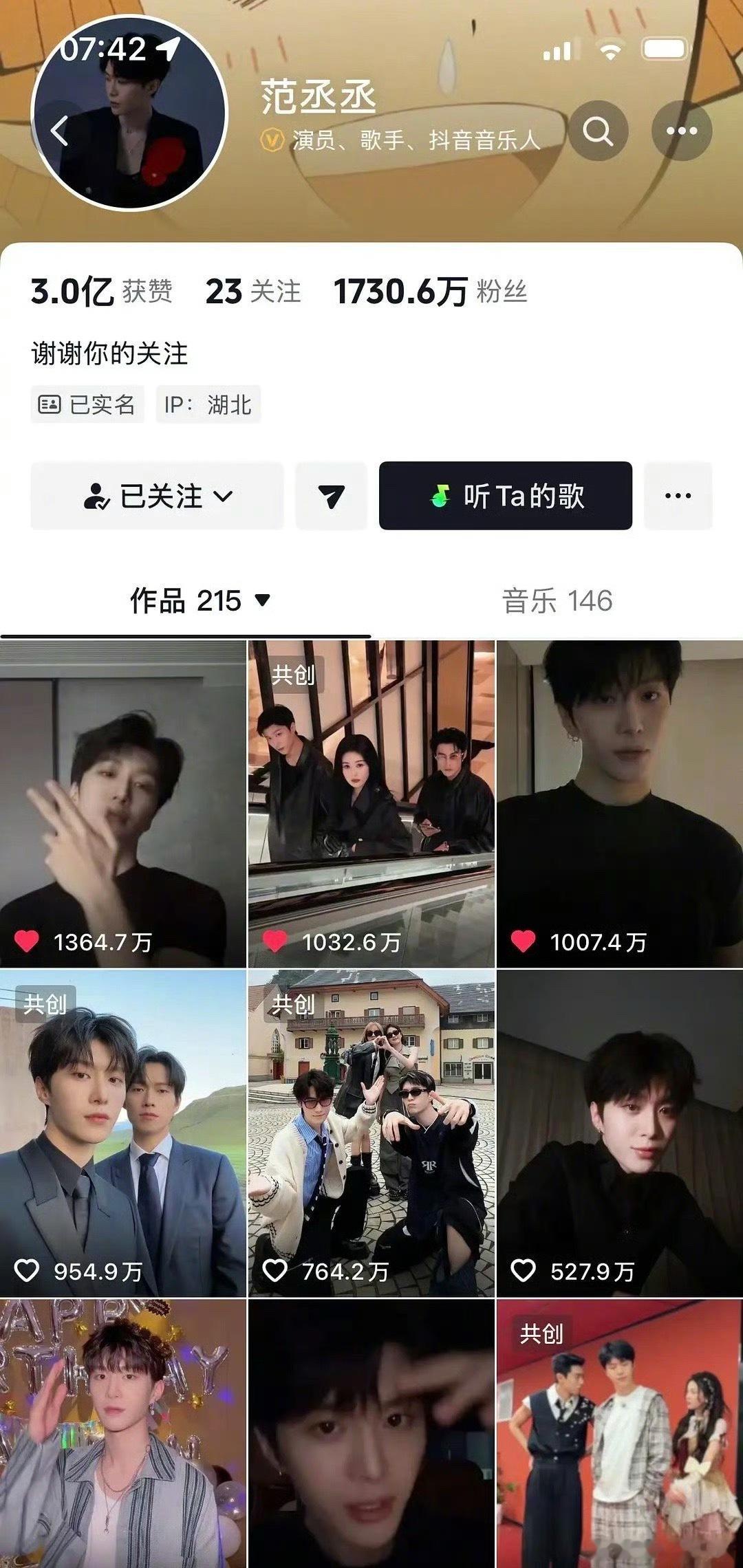Tap the 已关注 following button
Screen dimensions: 743x1568
click(157, 496)
